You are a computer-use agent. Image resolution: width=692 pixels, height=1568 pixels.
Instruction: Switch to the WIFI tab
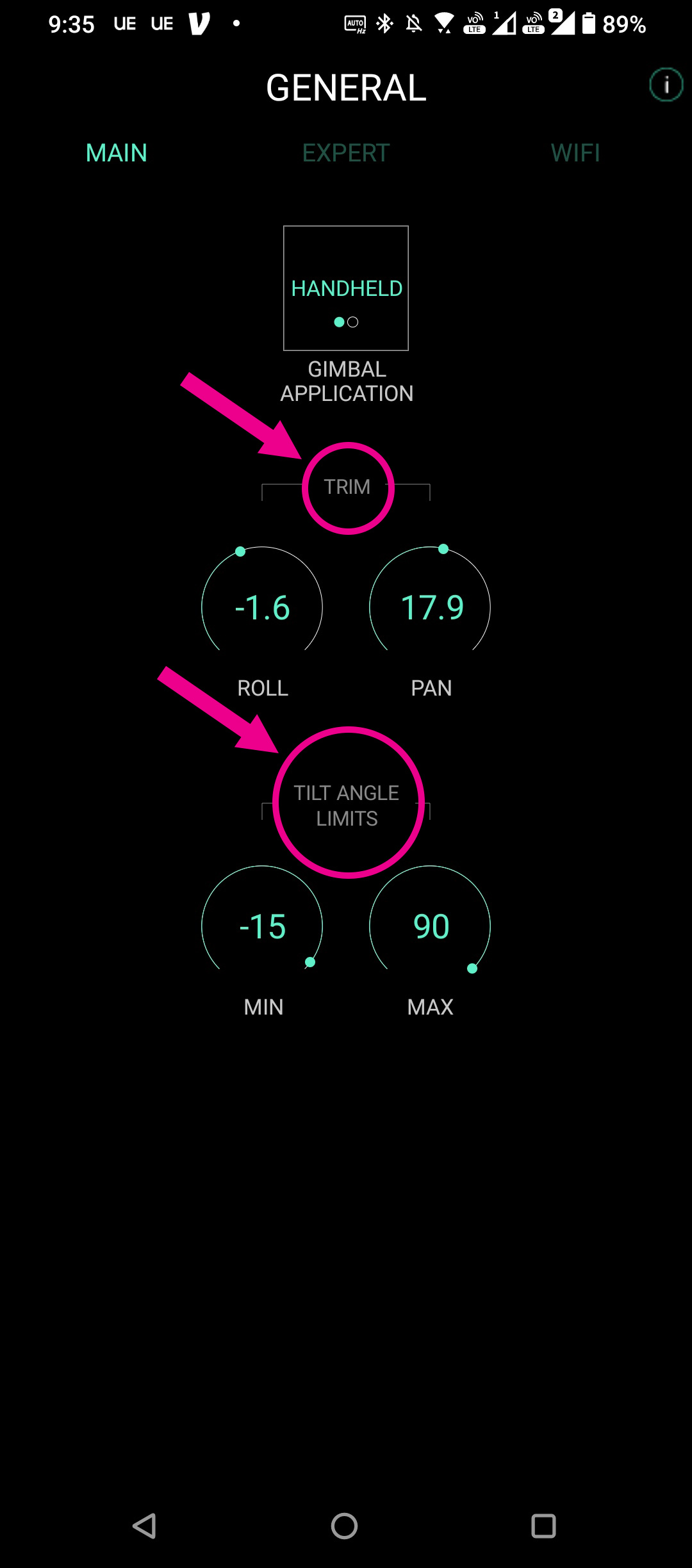(x=575, y=153)
